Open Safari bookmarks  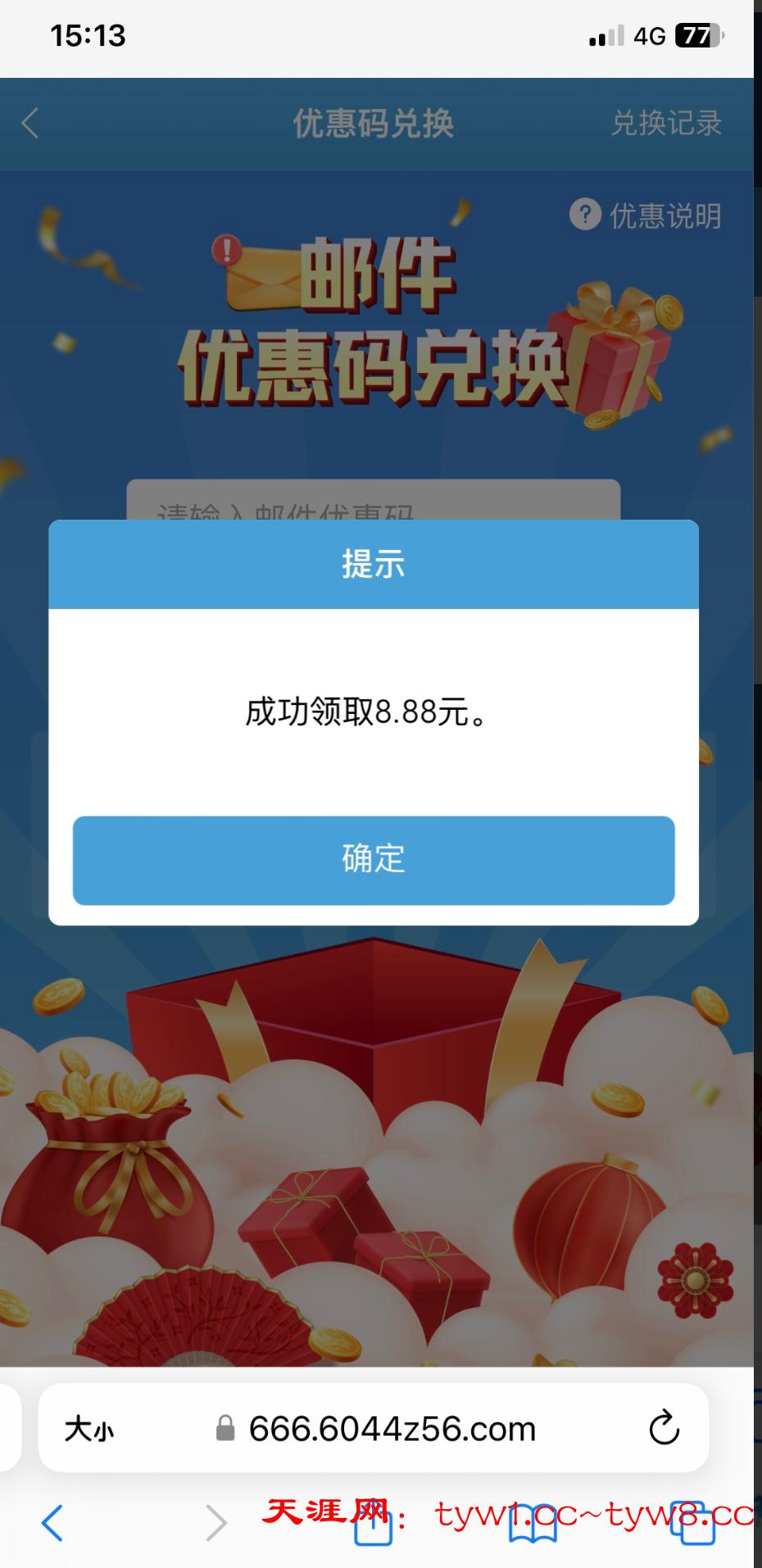pos(533,1525)
